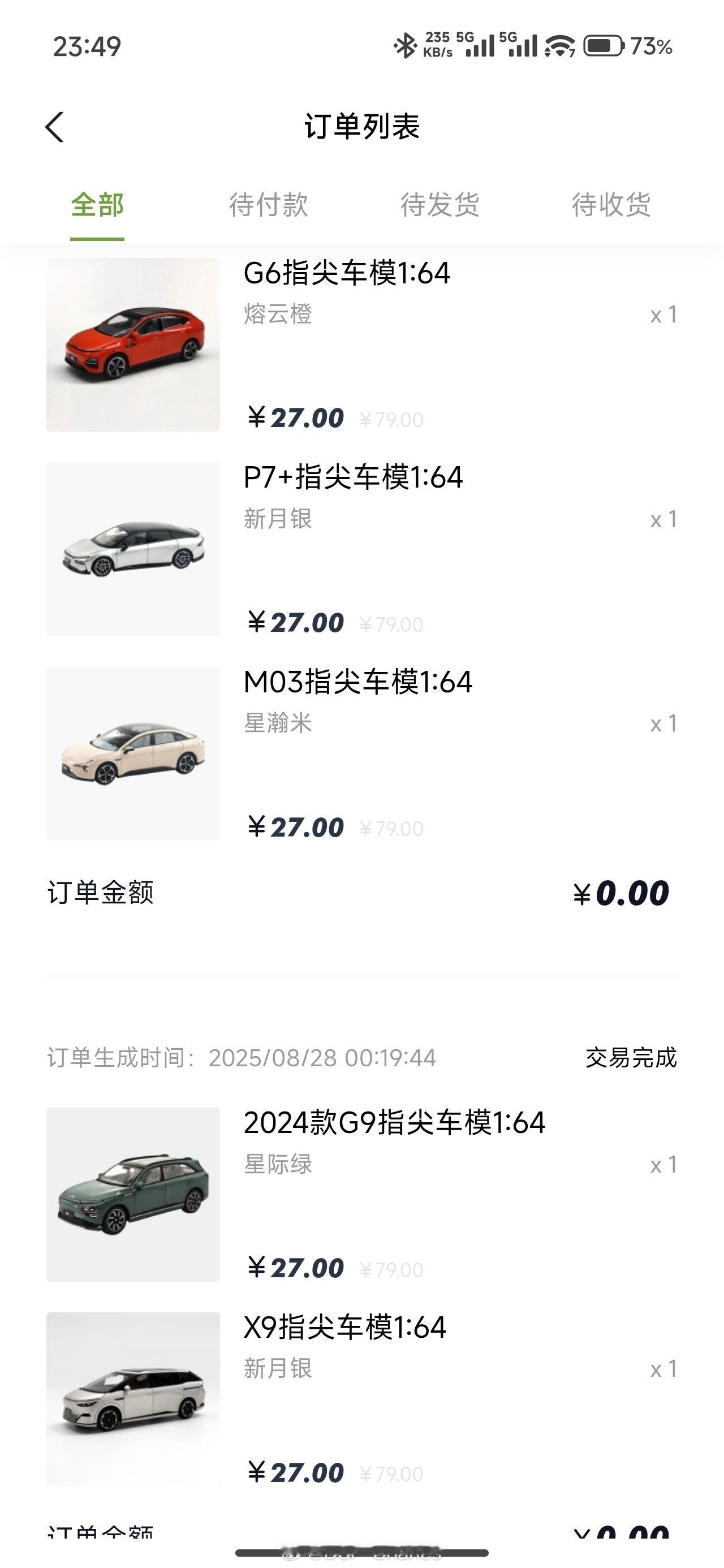
Task: Select the 全部 tab
Action: [97, 205]
